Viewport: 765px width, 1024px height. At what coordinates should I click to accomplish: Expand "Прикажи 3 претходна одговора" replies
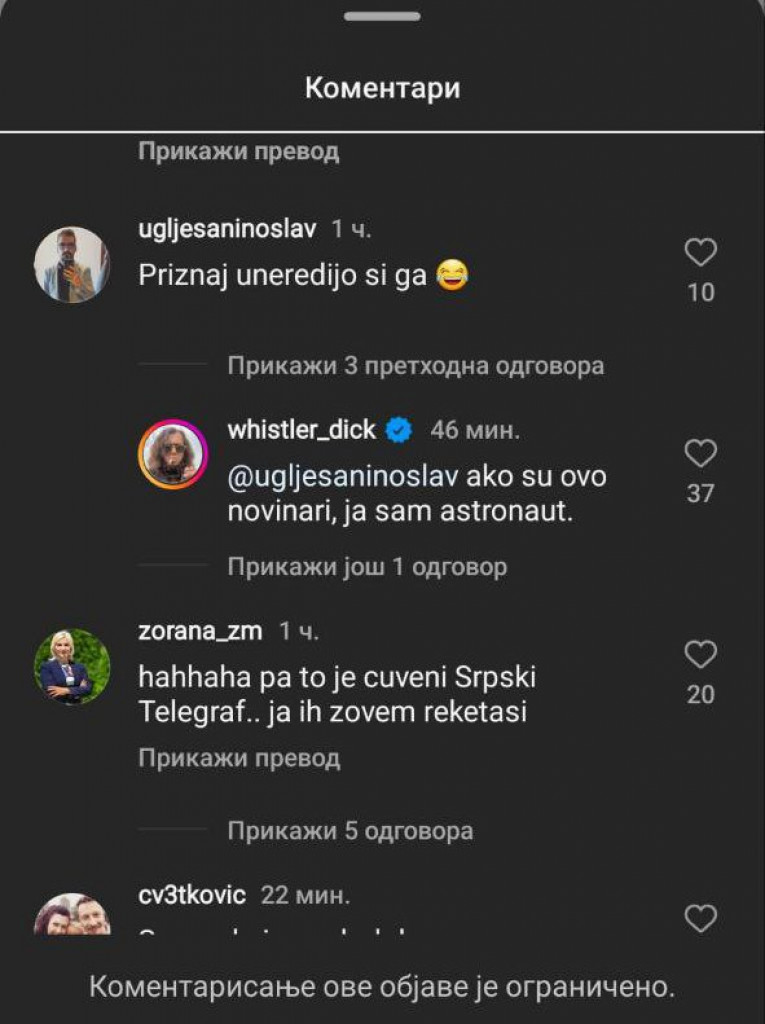[x=415, y=366]
